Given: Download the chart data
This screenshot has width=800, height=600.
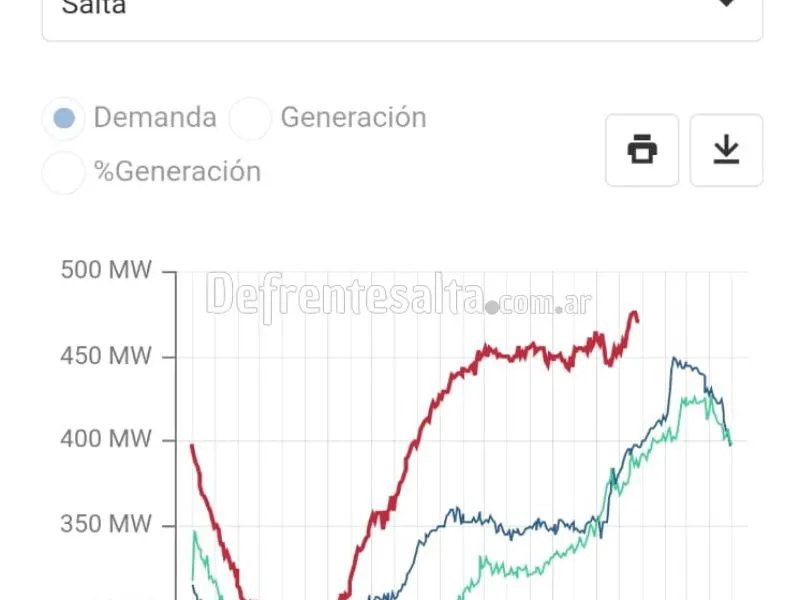Looking at the screenshot, I should pos(726,150).
